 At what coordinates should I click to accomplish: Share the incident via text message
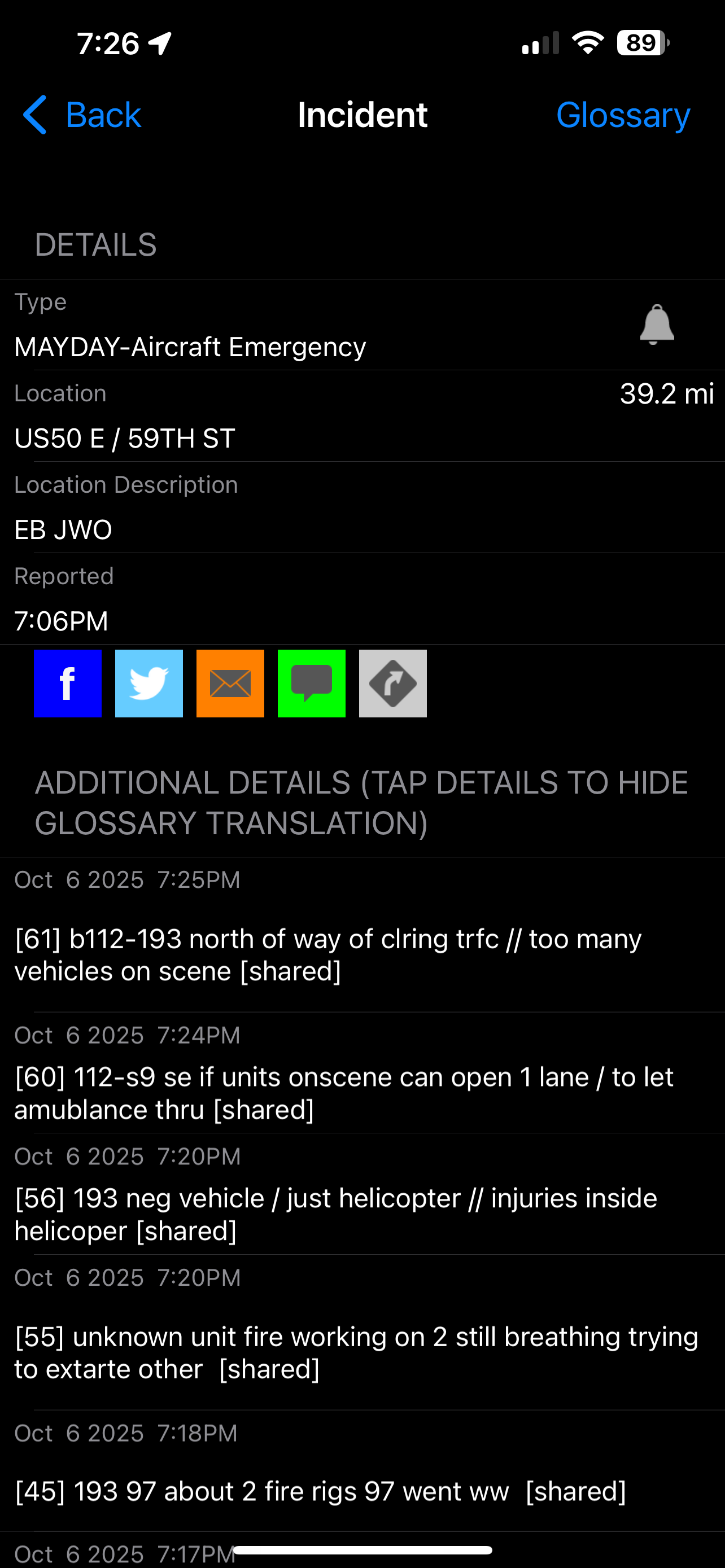(x=311, y=683)
